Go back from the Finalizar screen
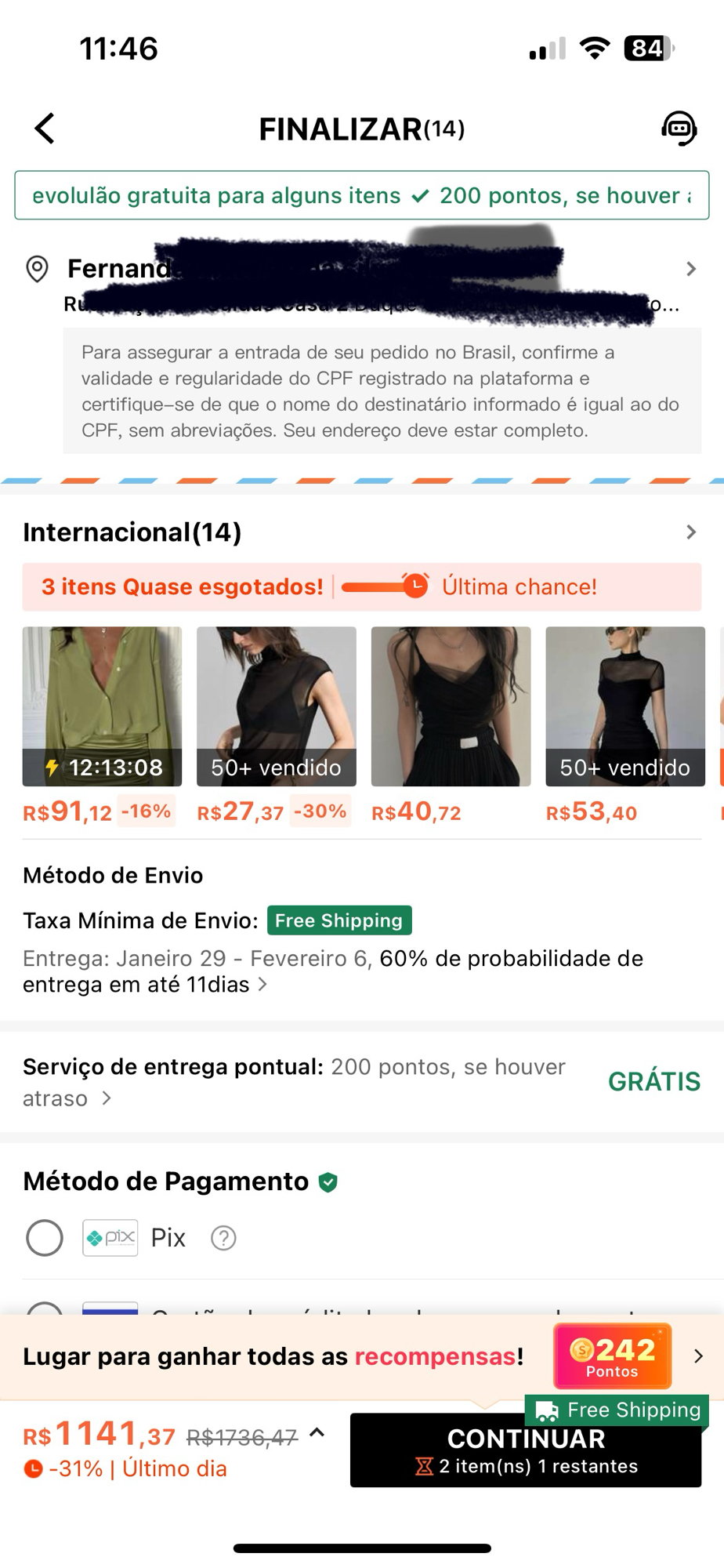The height and width of the screenshot is (1568, 724). pos(45,129)
